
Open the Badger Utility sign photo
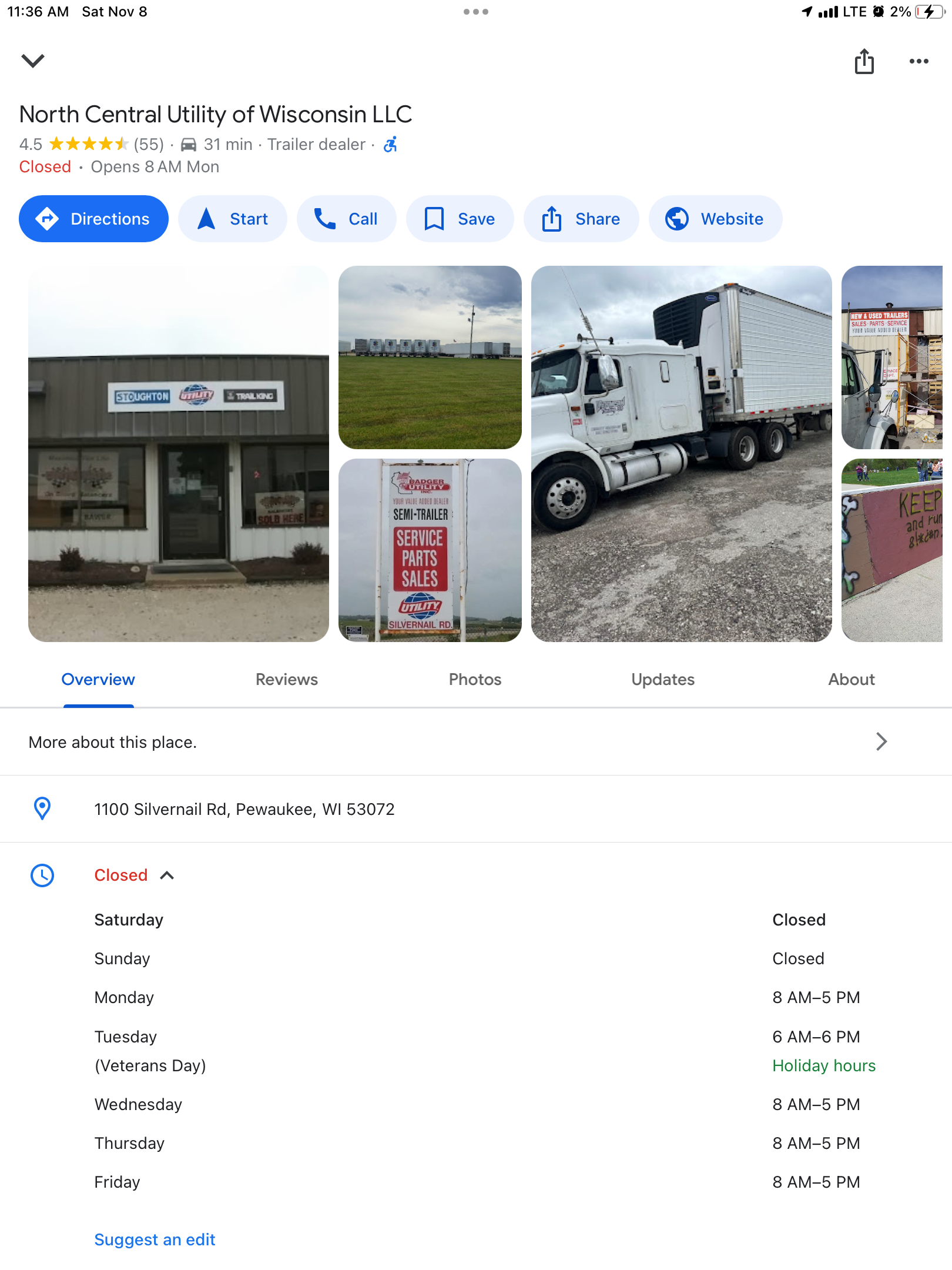click(x=430, y=550)
